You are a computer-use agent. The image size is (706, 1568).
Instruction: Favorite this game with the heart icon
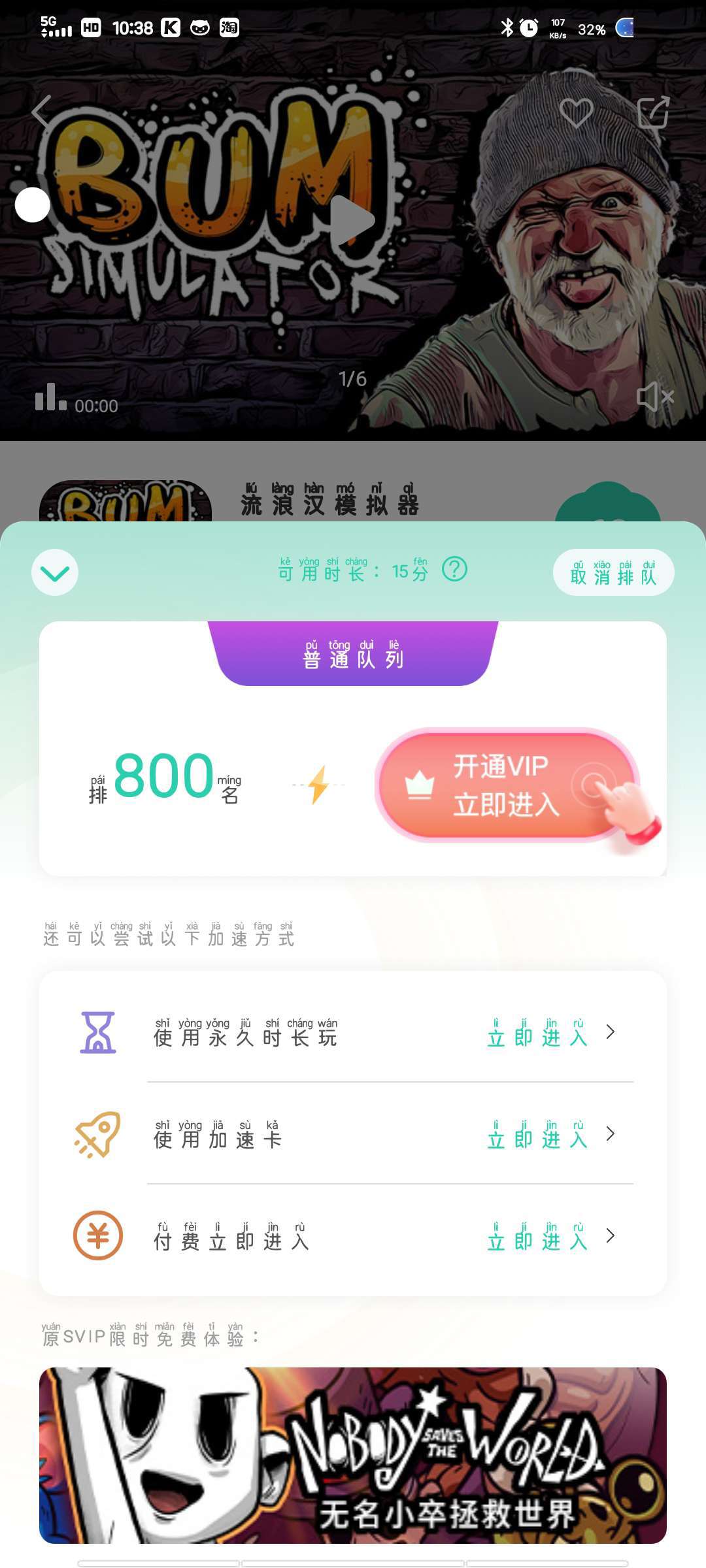pos(577,112)
